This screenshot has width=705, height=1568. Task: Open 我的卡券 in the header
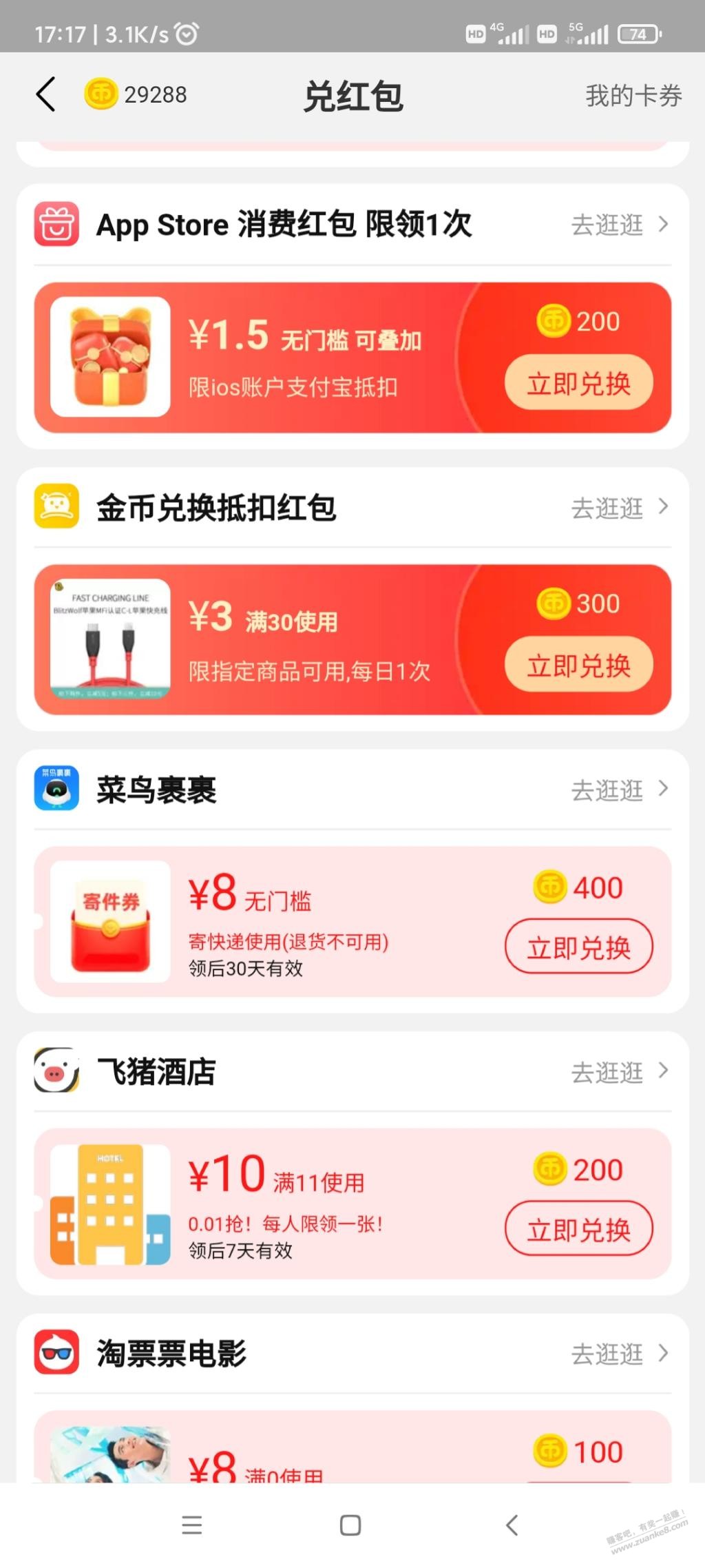pyautogui.click(x=633, y=96)
